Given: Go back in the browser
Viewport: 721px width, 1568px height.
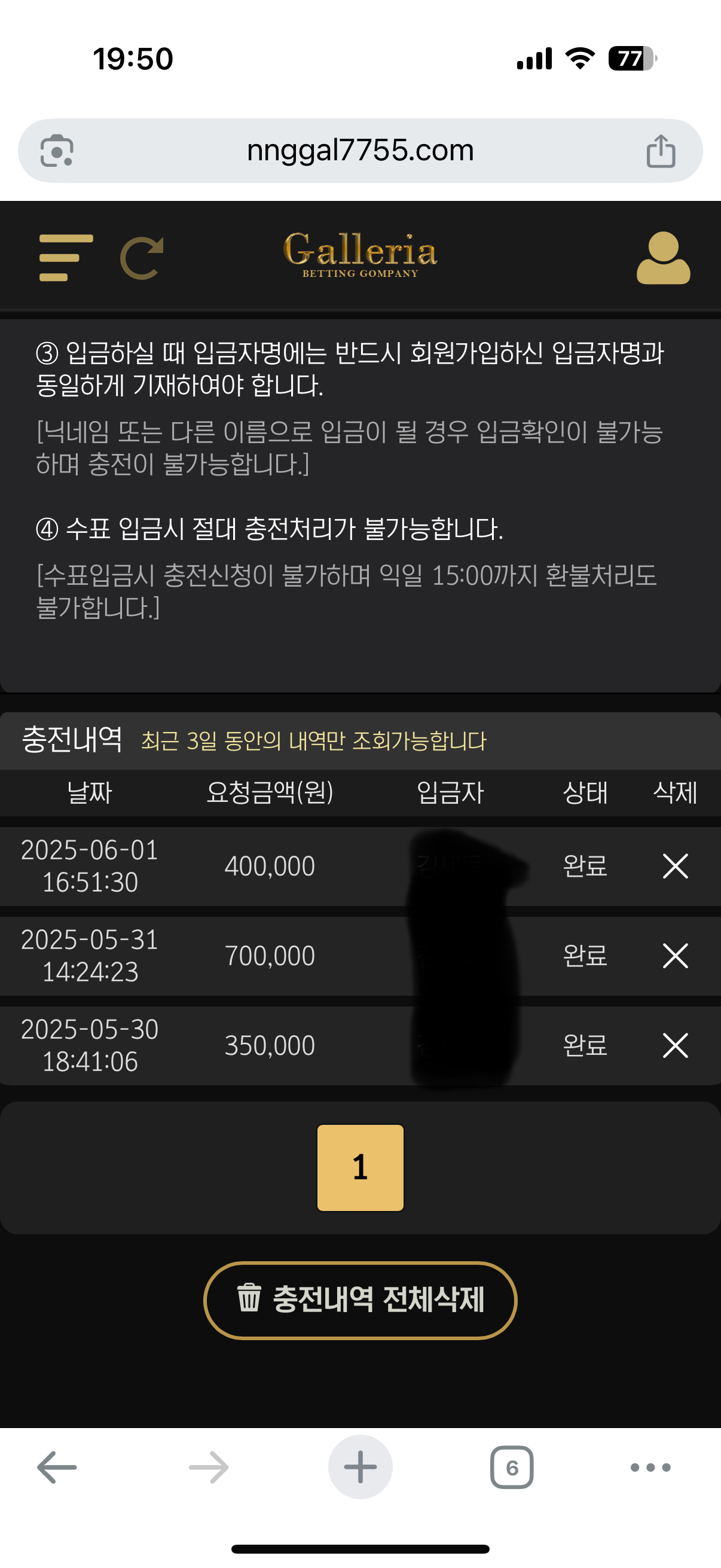Looking at the screenshot, I should point(57,1467).
